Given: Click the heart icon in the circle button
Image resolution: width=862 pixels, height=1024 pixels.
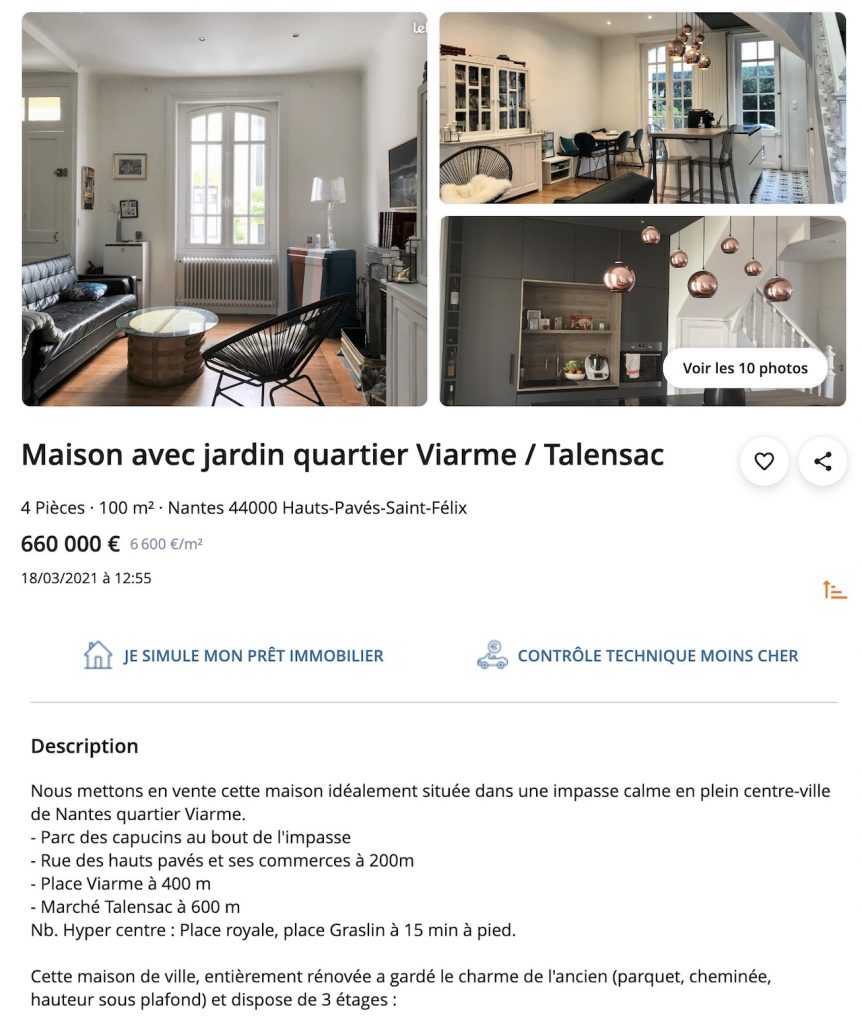Looking at the screenshot, I should [x=764, y=461].
